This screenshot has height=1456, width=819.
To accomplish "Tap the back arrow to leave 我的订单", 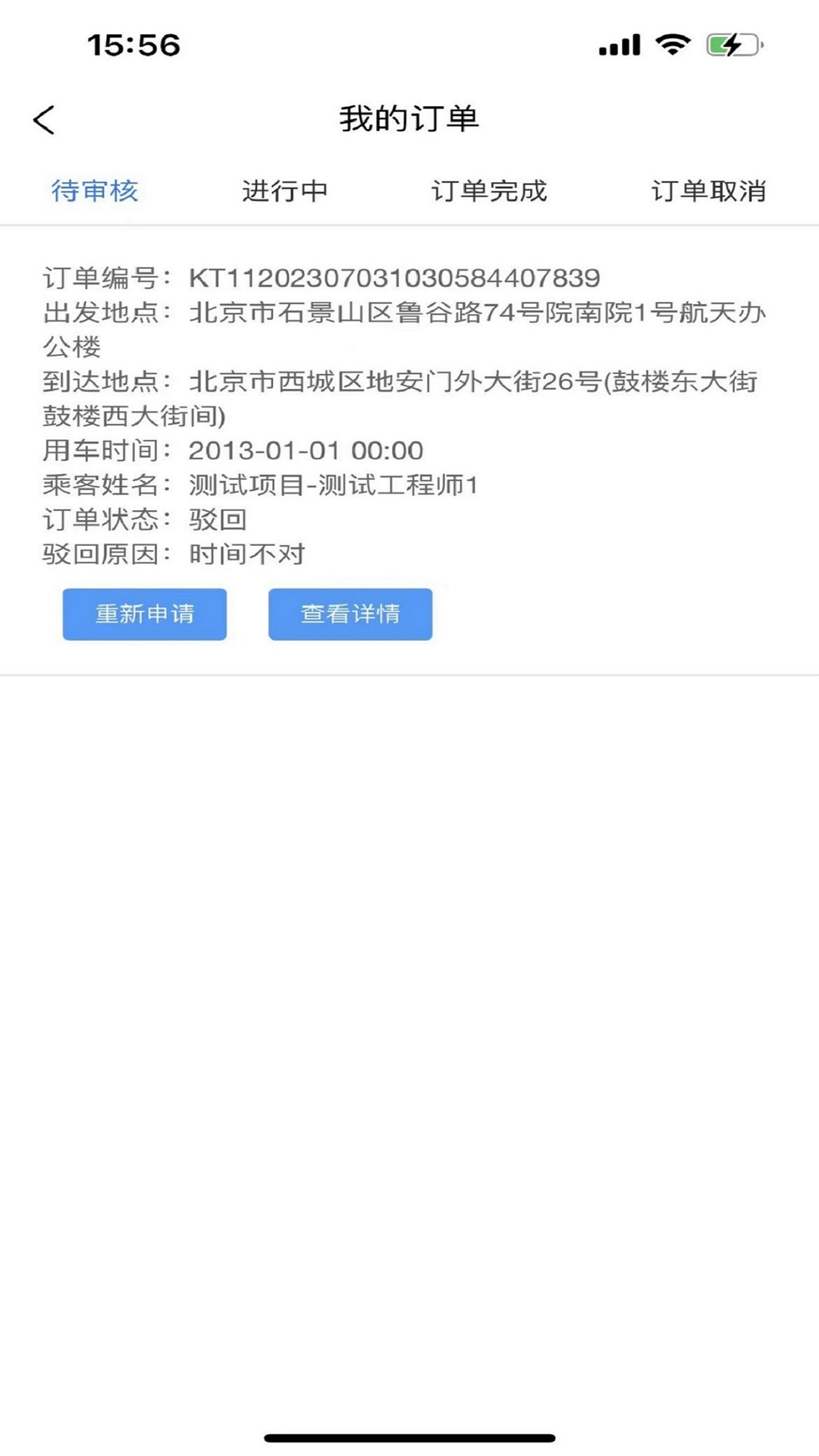I will (43, 119).
